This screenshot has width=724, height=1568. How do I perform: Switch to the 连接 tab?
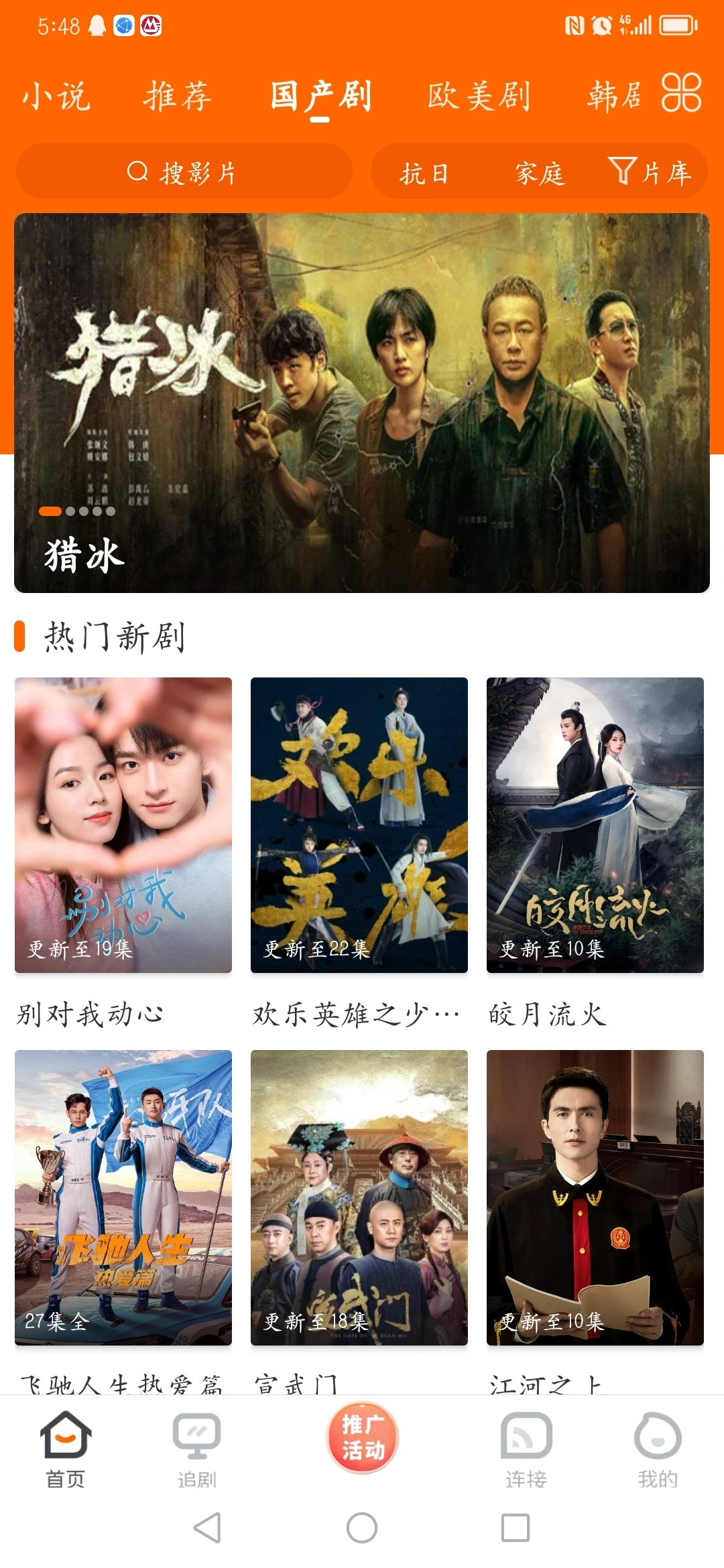coord(526,1449)
